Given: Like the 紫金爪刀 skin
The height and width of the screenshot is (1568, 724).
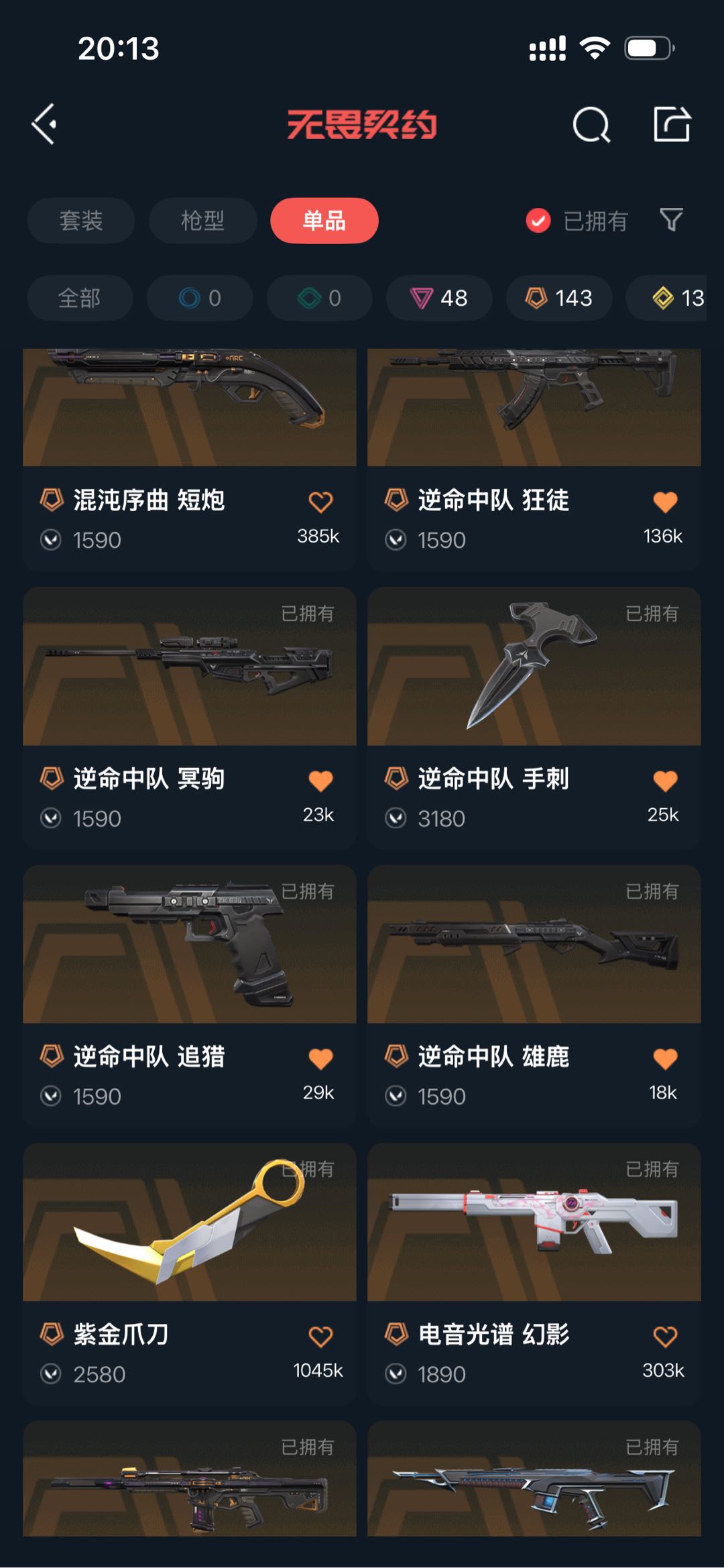Looking at the screenshot, I should pos(320,1336).
